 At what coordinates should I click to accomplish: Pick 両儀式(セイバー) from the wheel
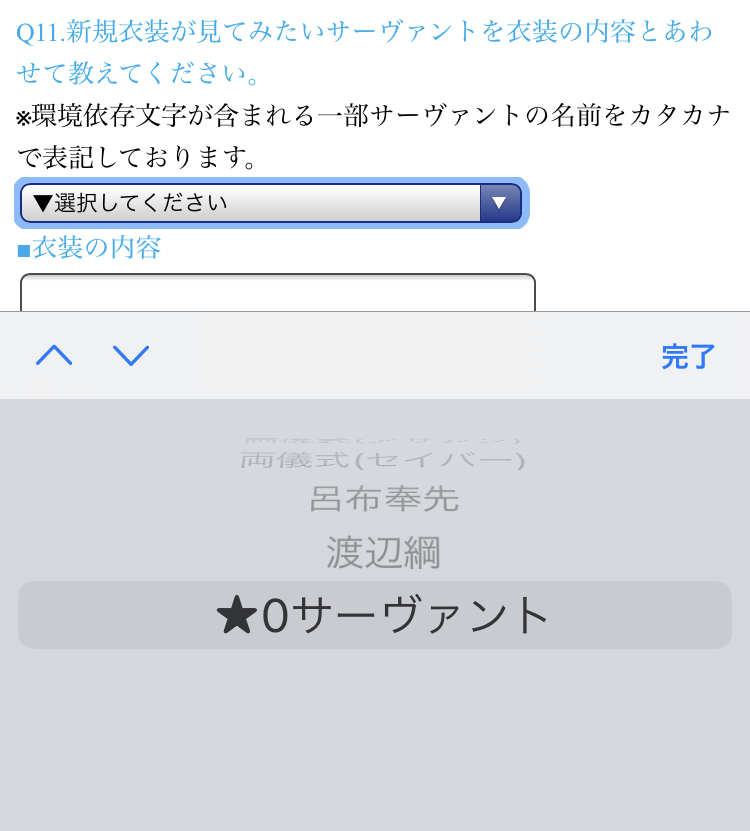pos(384,460)
